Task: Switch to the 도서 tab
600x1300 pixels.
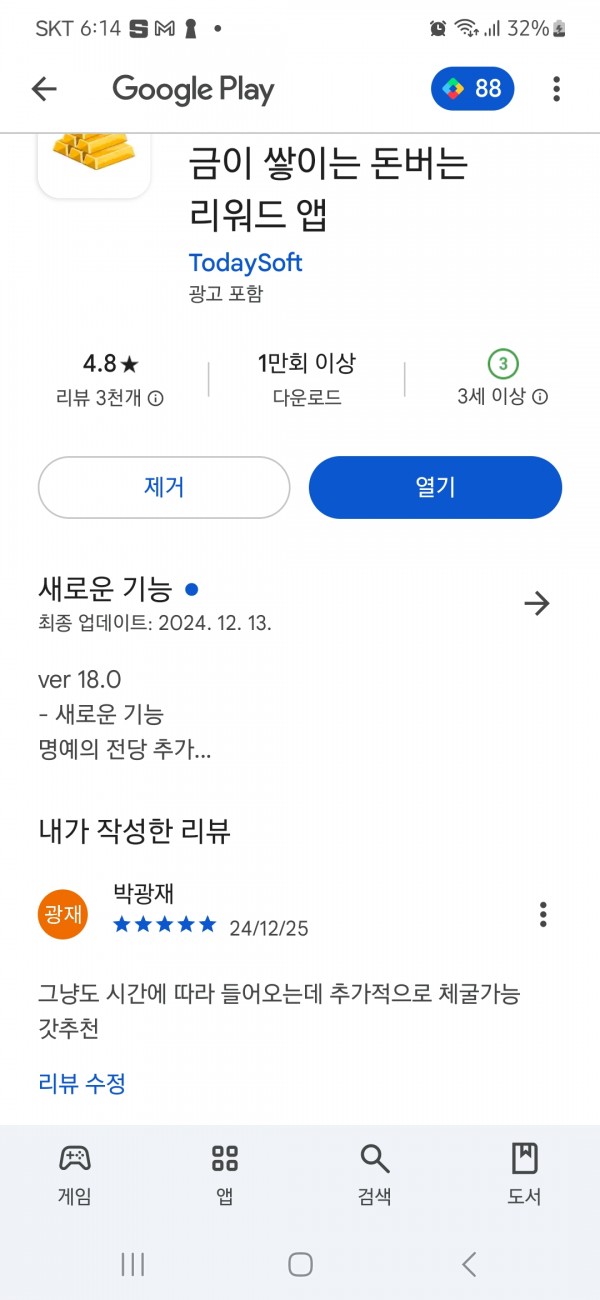Action: (x=525, y=1175)
